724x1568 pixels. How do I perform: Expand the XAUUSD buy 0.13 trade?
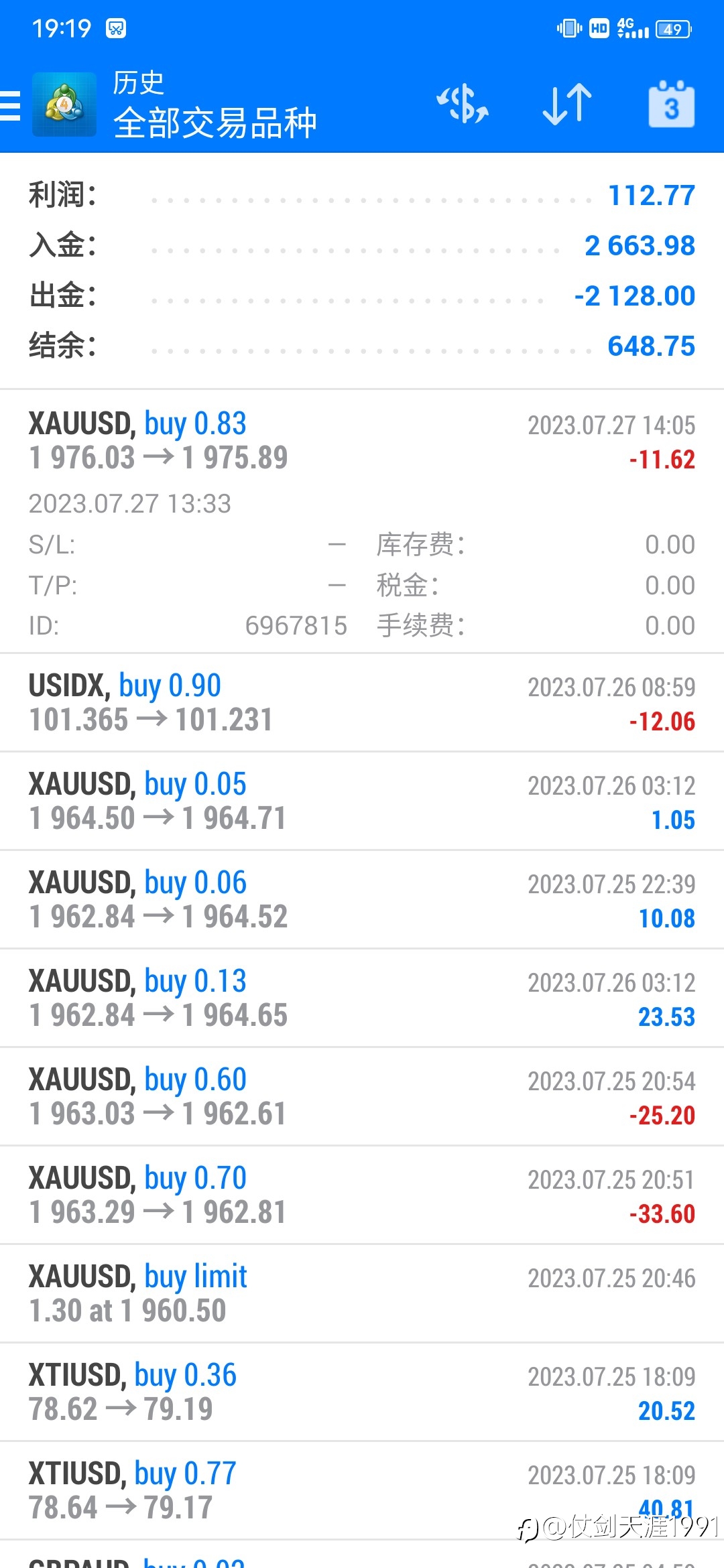tap(362, 998)
